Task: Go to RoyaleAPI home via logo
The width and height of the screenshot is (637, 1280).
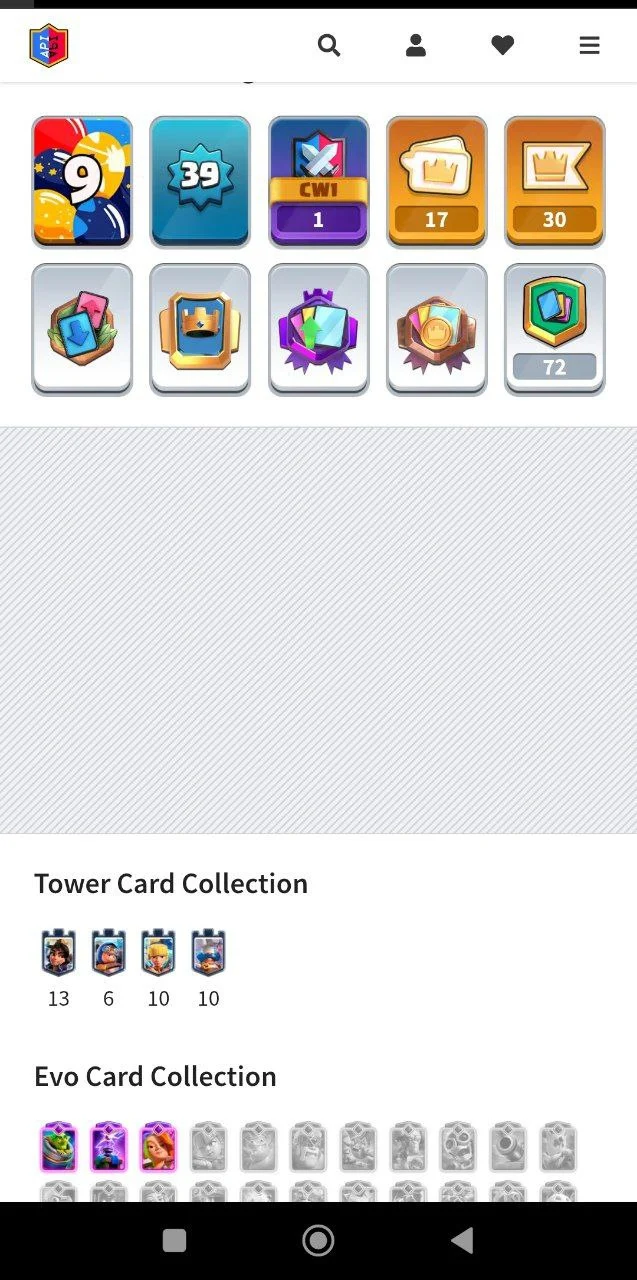Action: [x=48, y=45]
